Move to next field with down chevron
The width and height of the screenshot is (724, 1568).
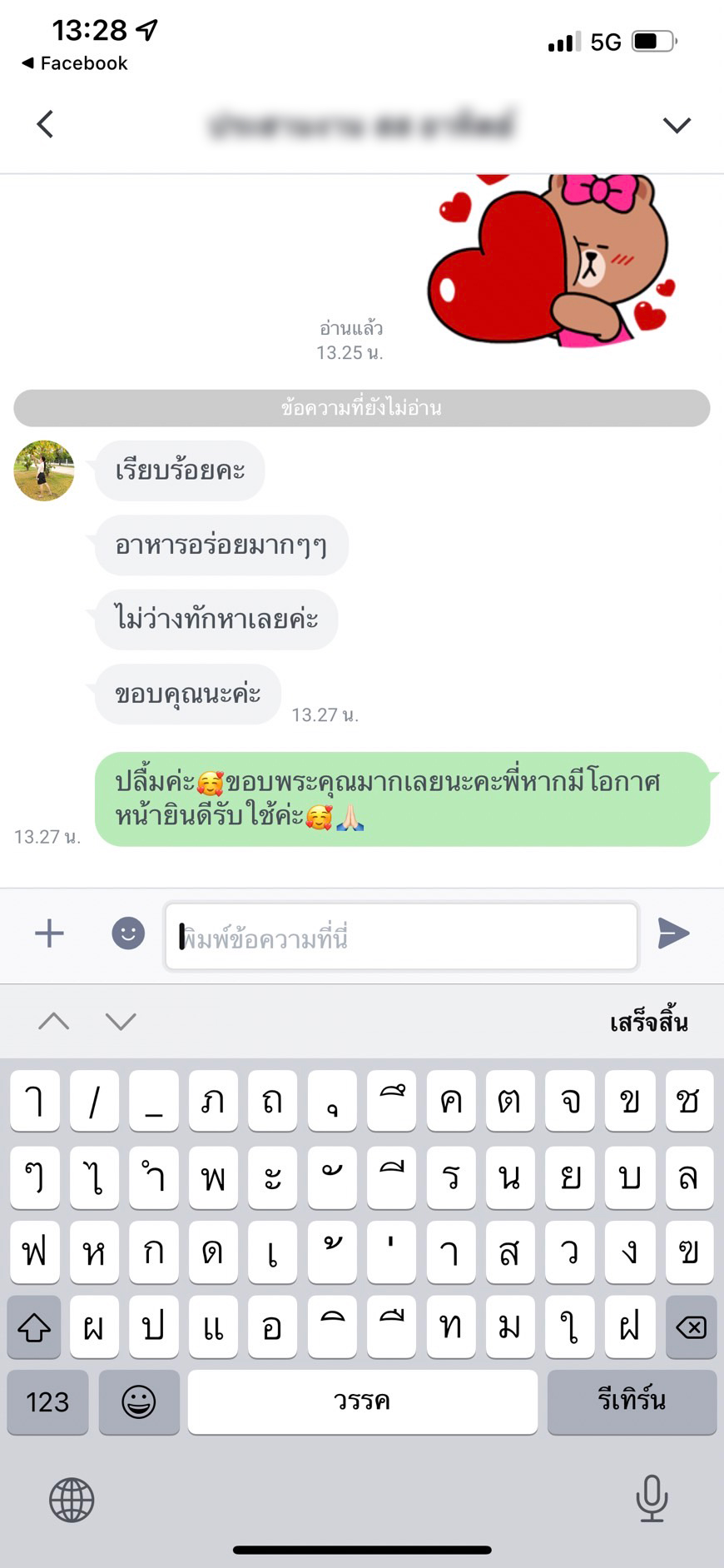pos(121,1022)
